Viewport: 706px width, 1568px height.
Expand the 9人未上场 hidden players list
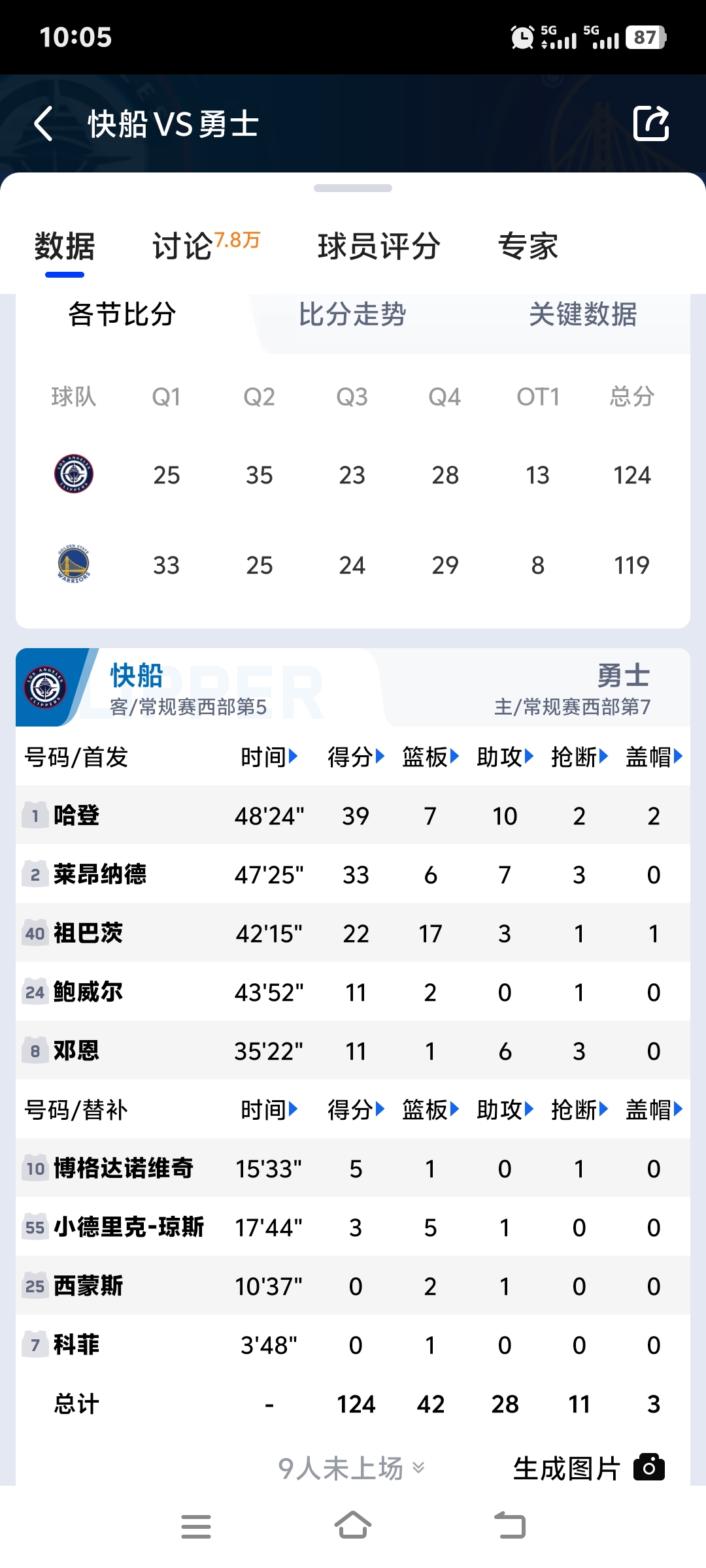pyautogui.click(x=352, y=1467)
